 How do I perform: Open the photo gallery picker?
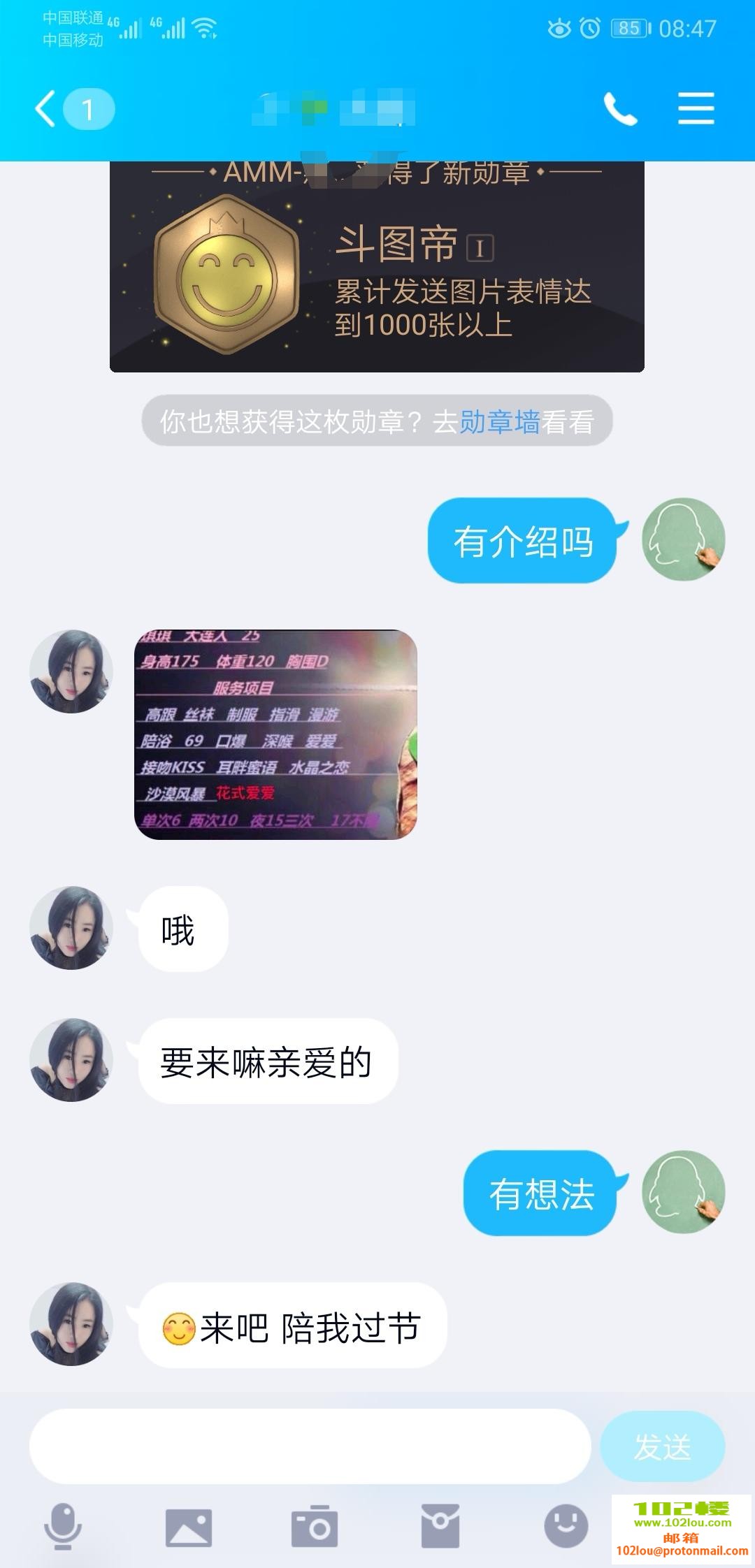(188, 1527)
